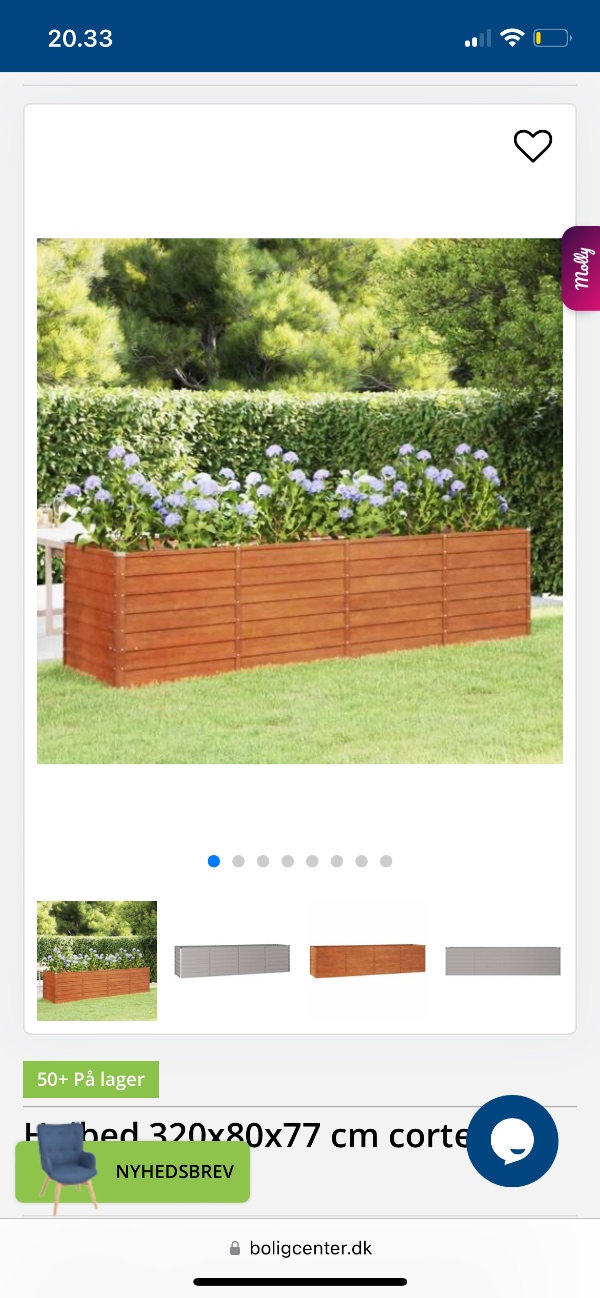
Task: Select the garden scene thumbnail
Action: 97,960
